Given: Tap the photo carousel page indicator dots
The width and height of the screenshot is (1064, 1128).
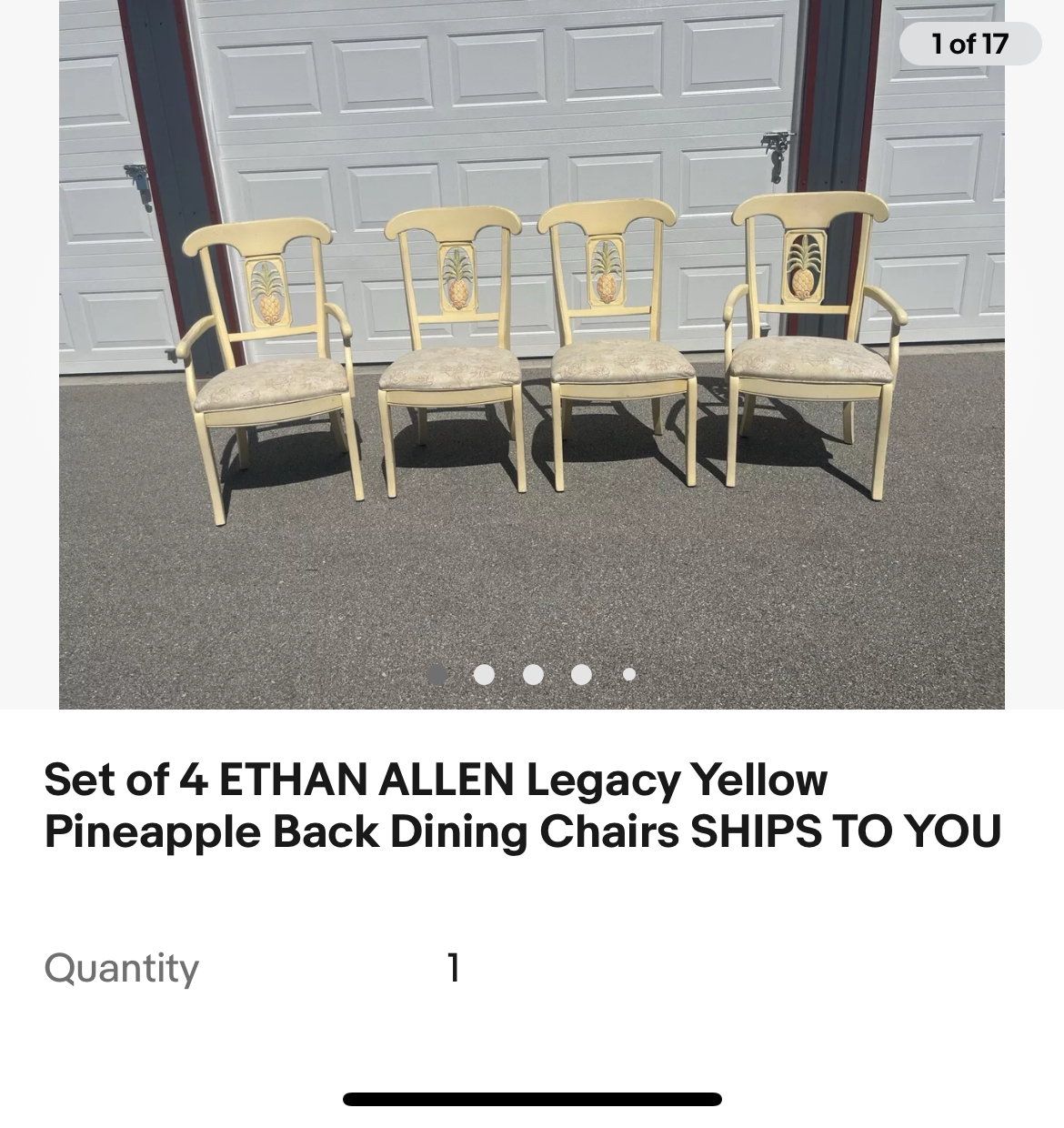Looking at the screenshot, I should click(x=532, y=674).
